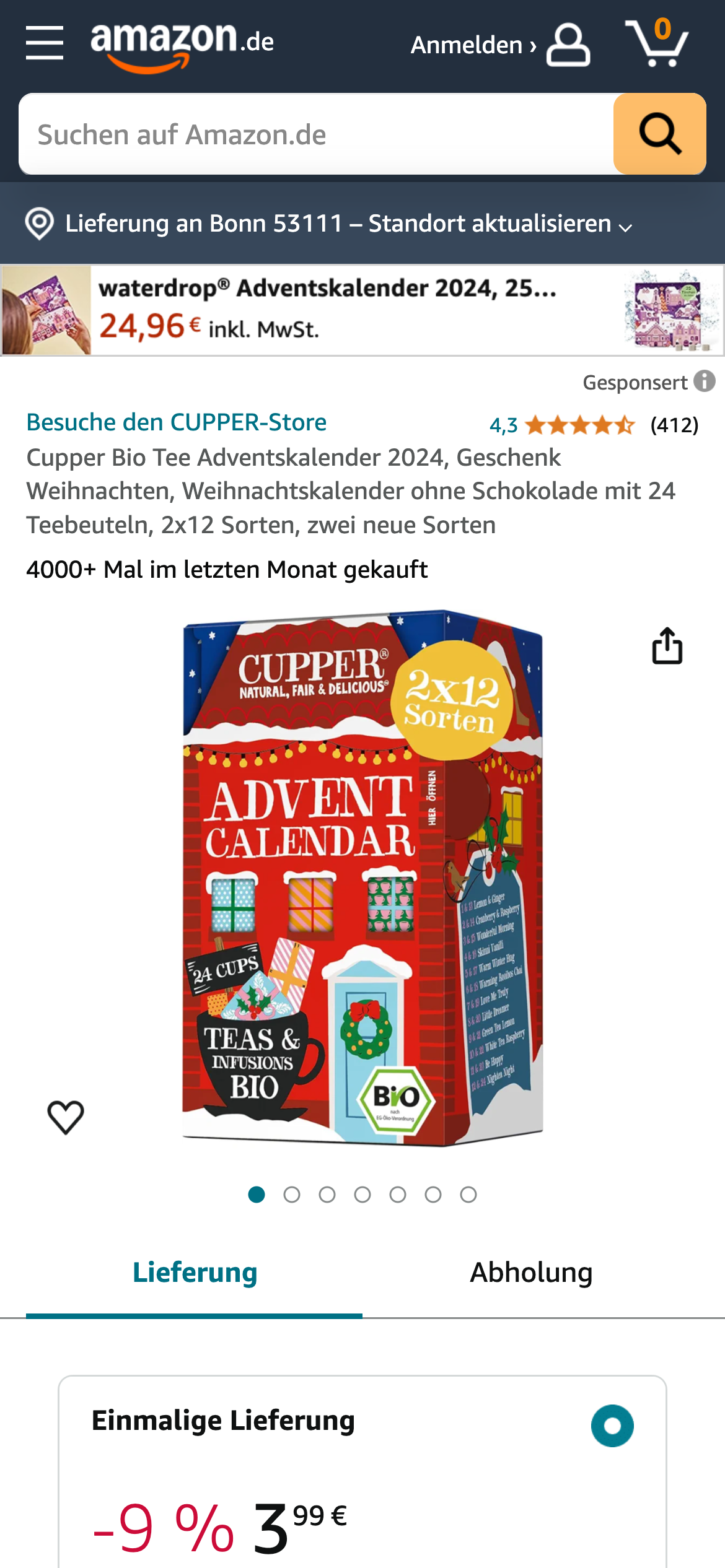Focus the Suchen auf Amazon.de search field

316,134
